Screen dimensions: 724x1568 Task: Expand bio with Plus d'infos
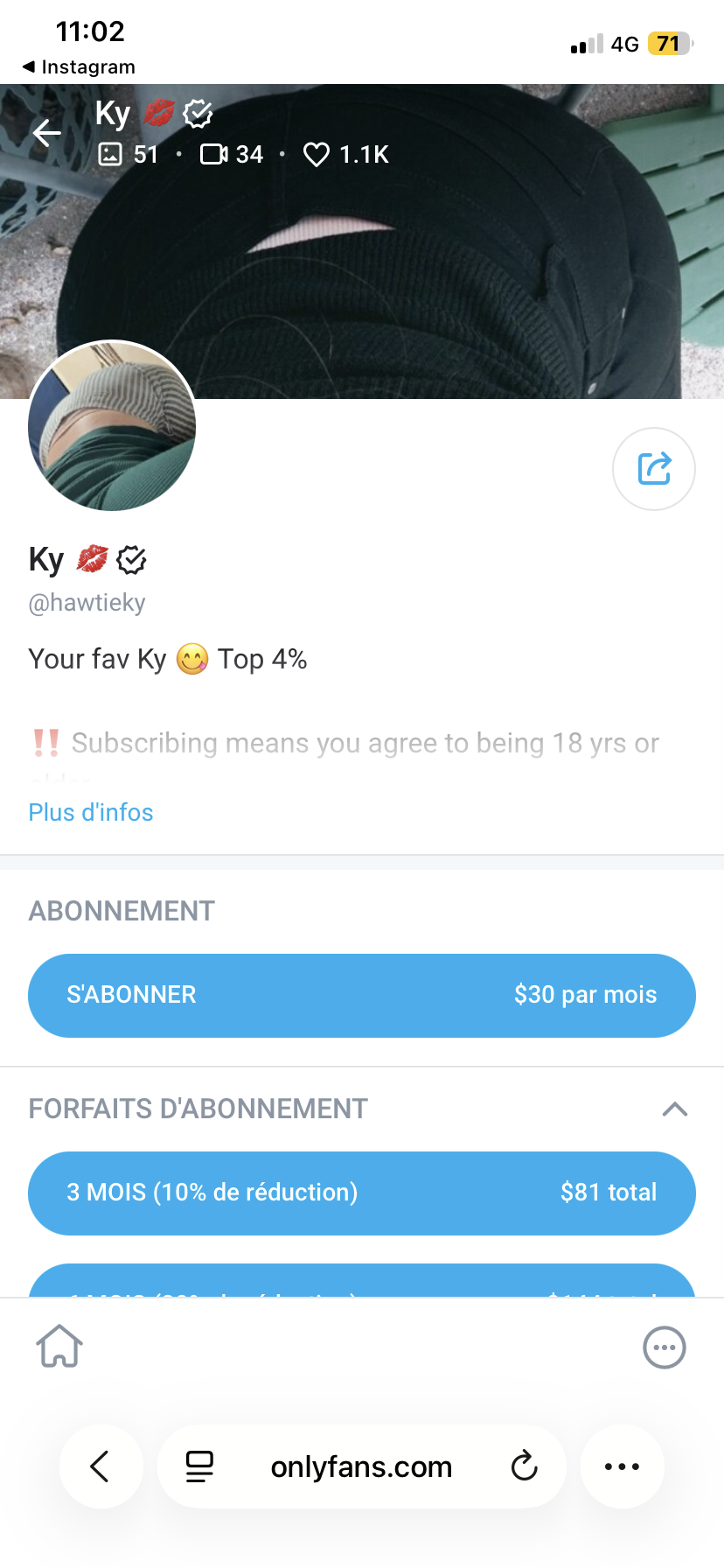click(91, 812)
